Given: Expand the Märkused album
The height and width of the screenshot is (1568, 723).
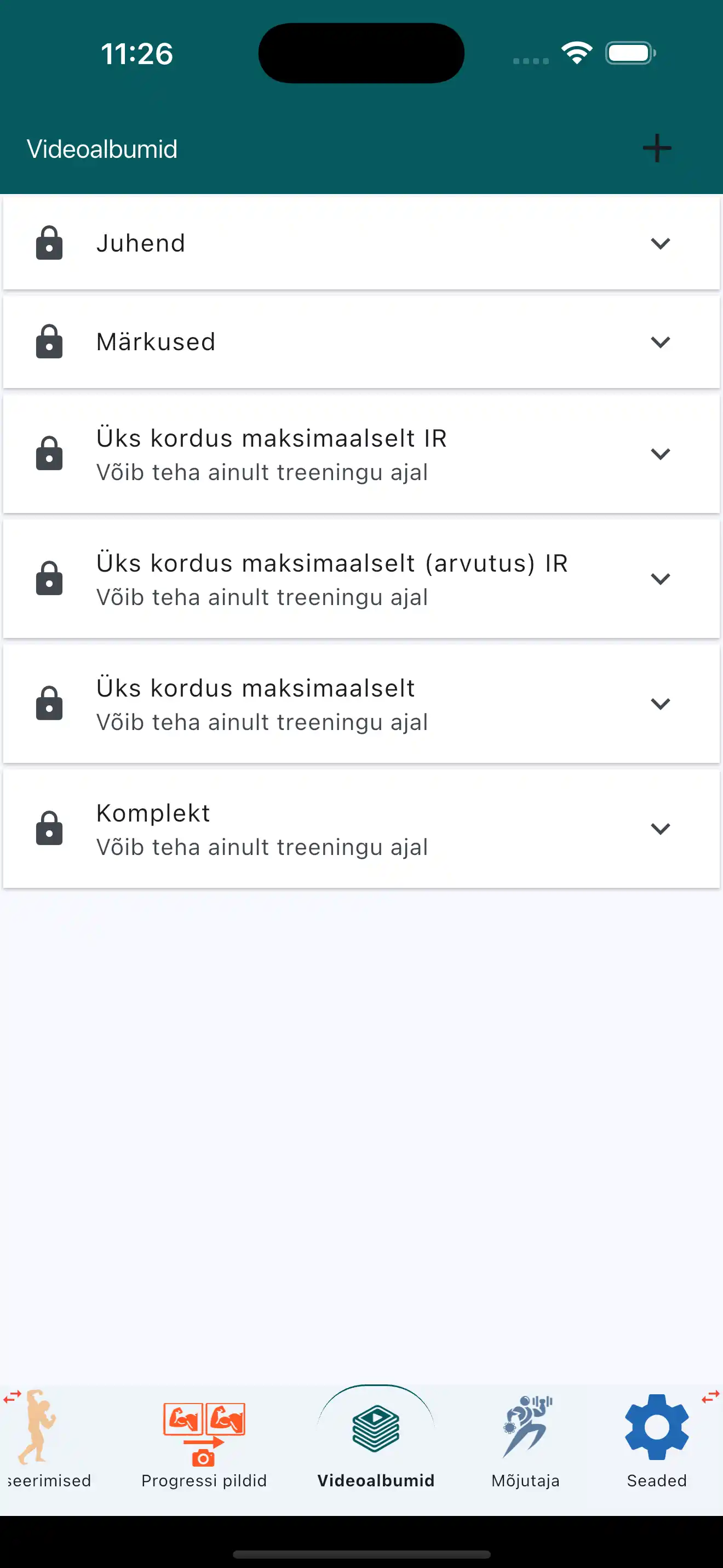Looking at the screenshot, I should click(x=660, y=342).
